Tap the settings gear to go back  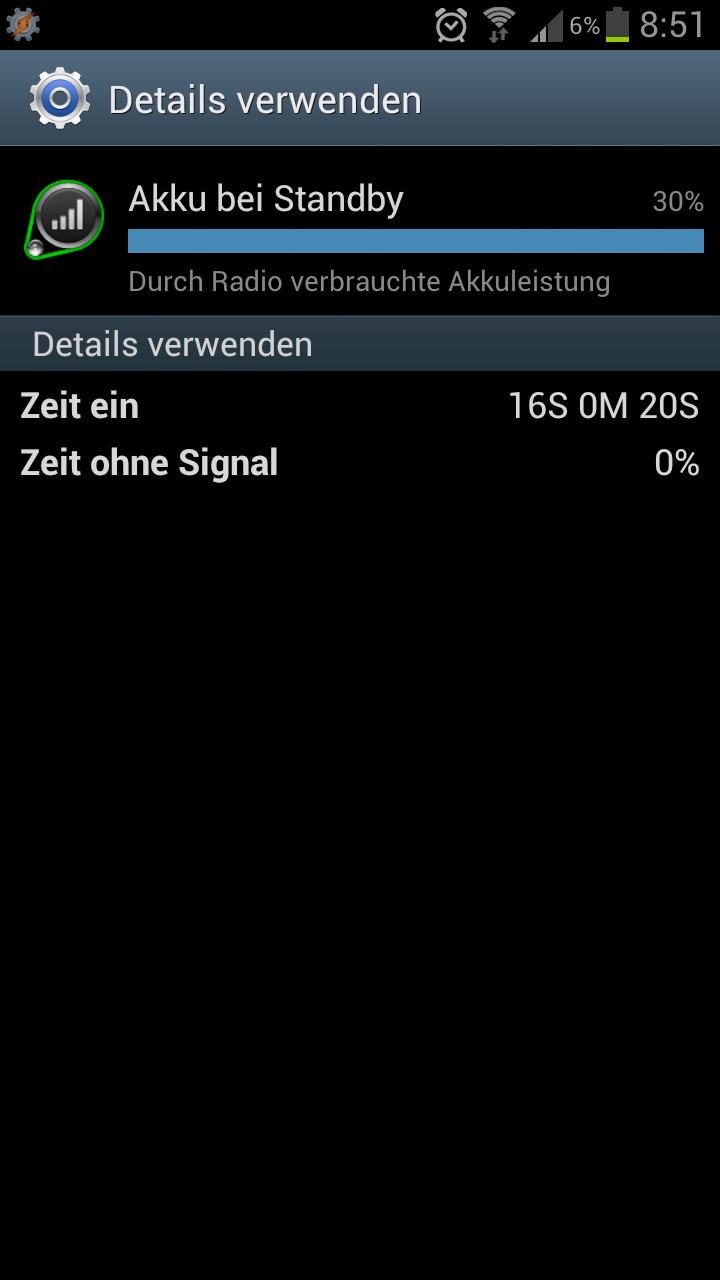point(60,98)
